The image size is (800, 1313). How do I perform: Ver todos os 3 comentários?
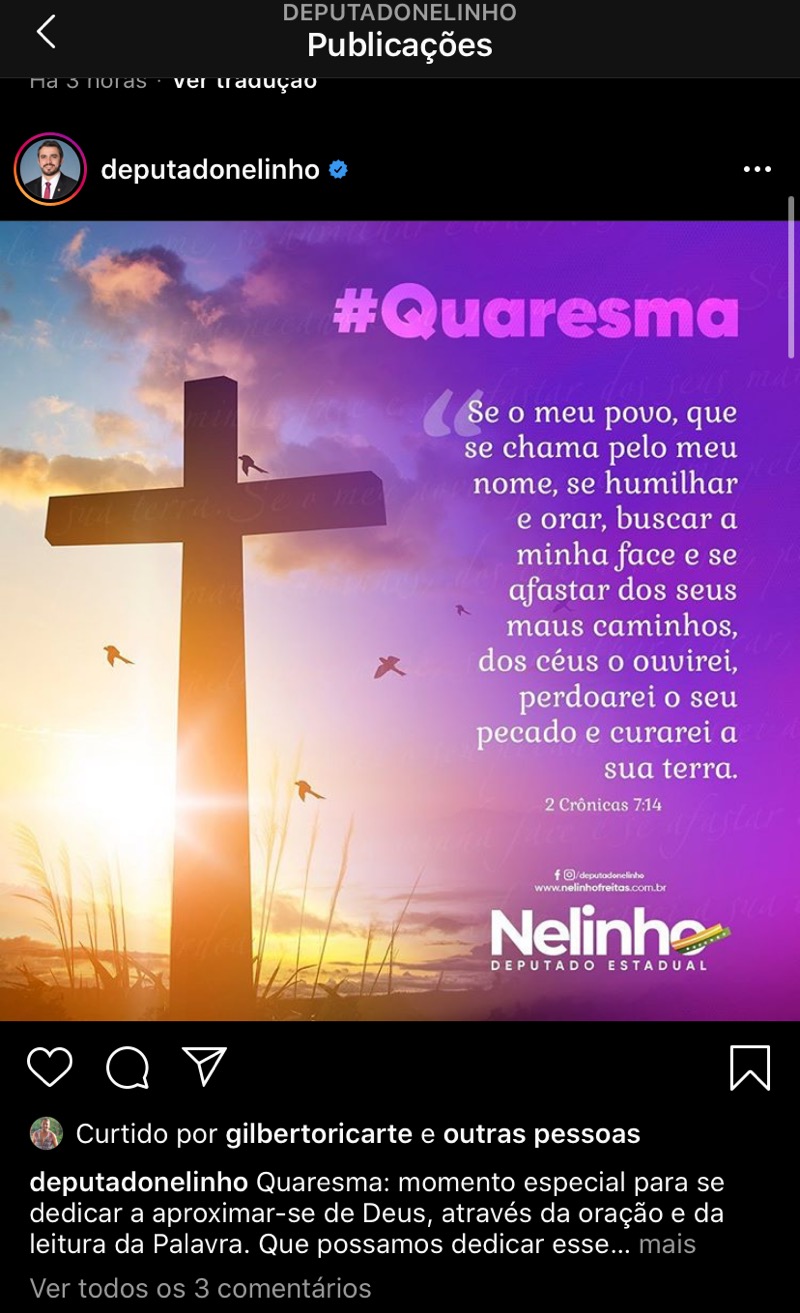point(200,1288)
